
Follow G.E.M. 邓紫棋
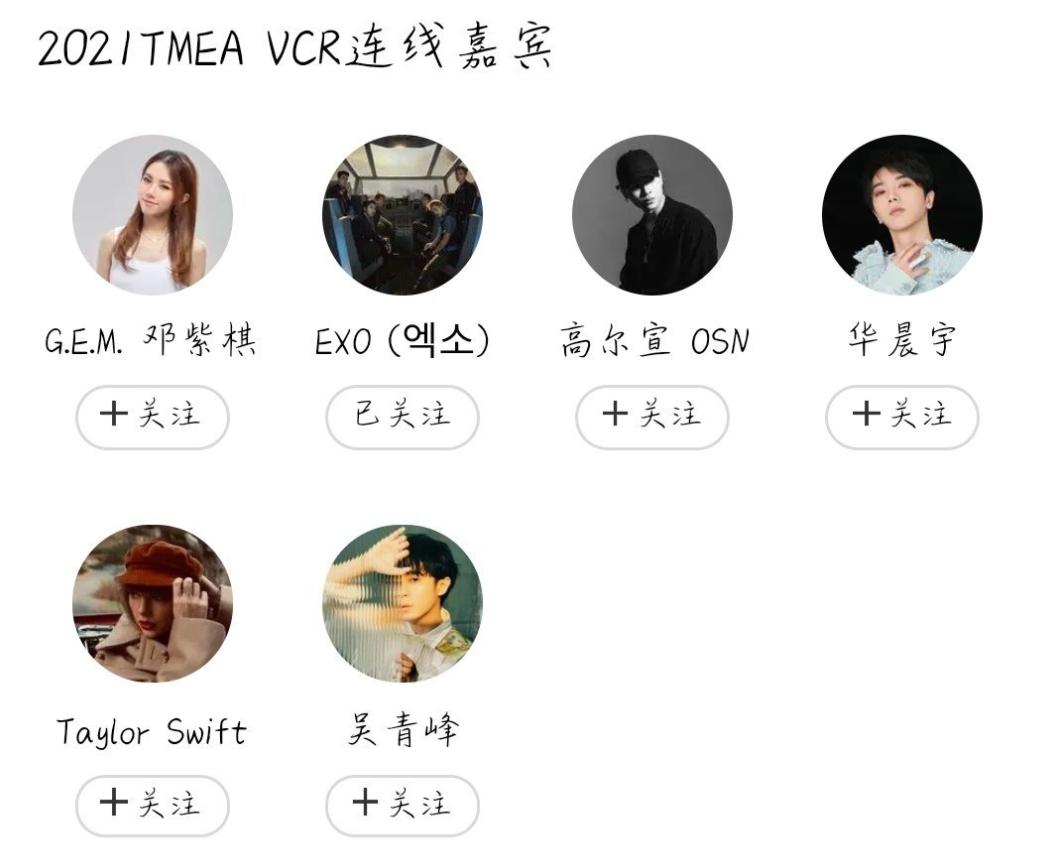(152, 416)
